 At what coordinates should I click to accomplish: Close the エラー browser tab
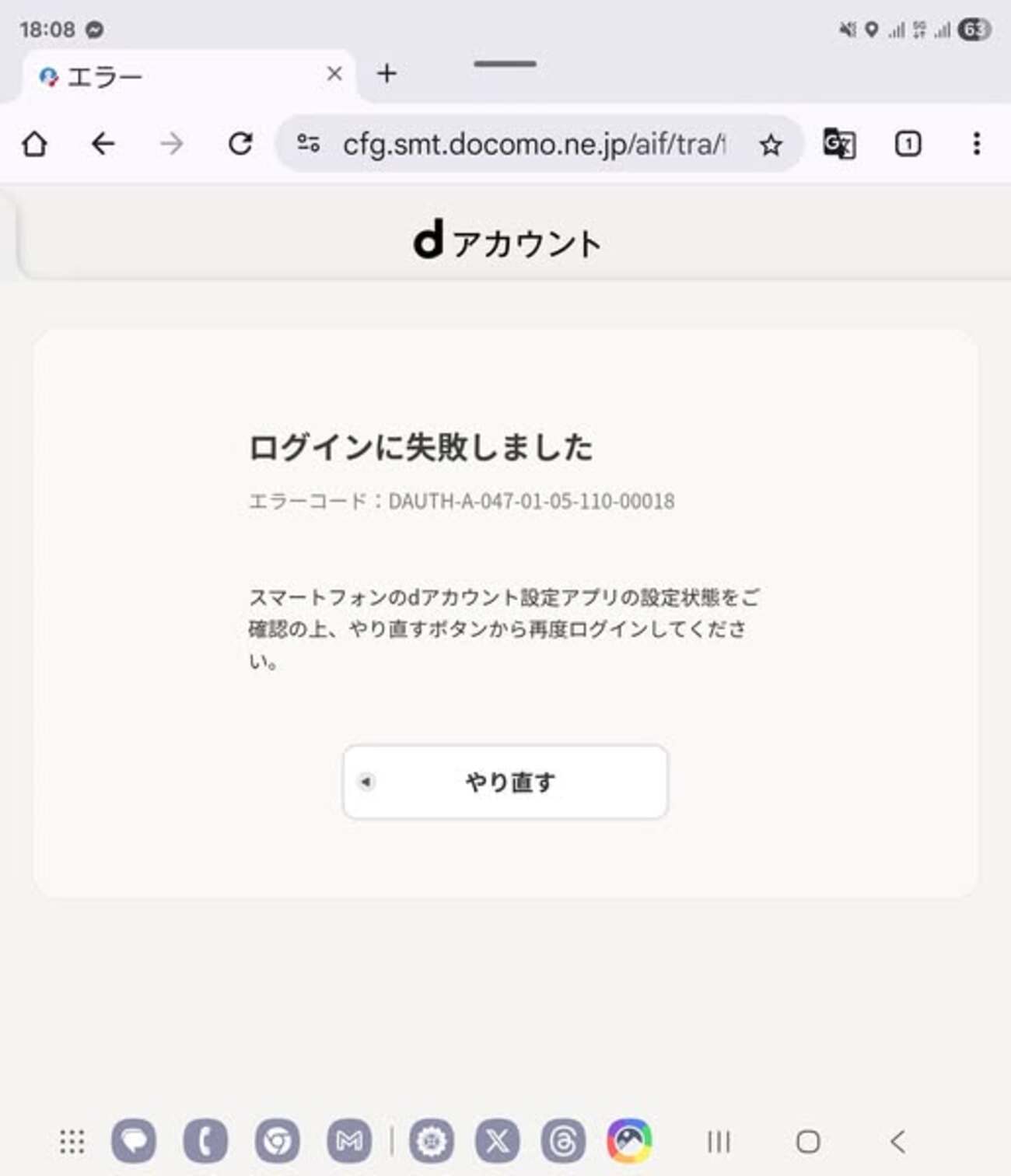click(x=334, y=74)
